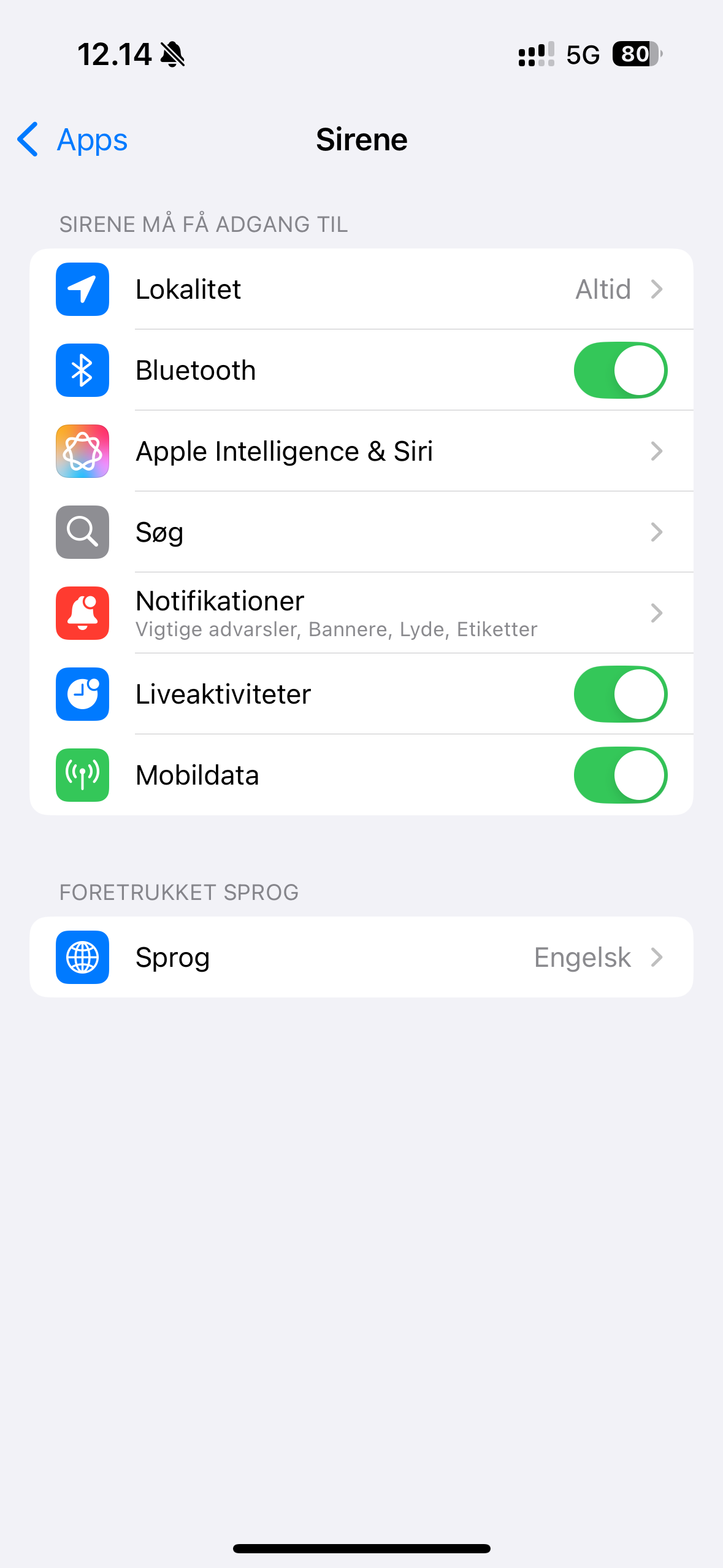Open the Søg row

[361, 532]
